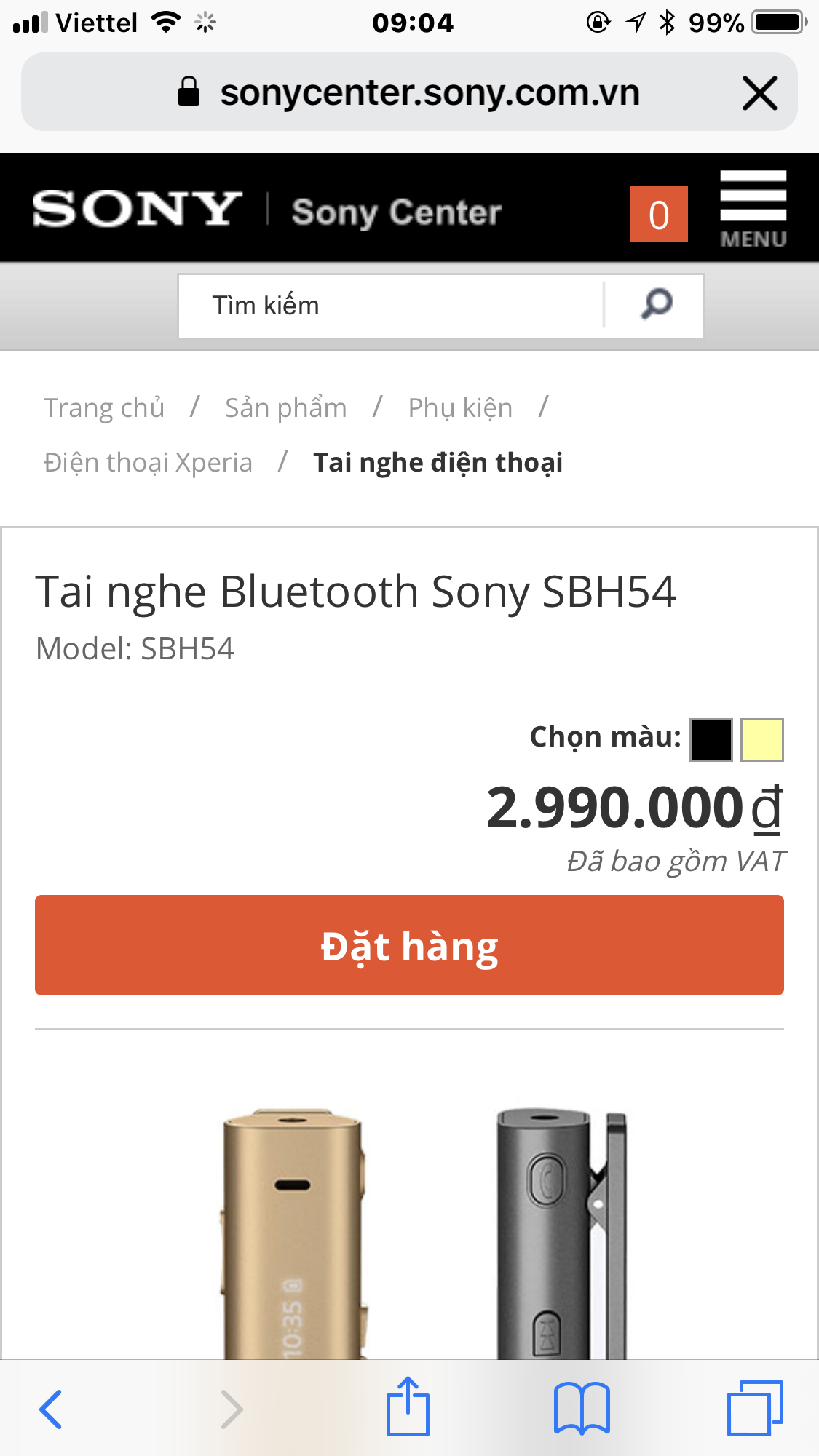Focus the Tìm kiếm search field
The width and height of the screenshot is (819, 1456).
click(393, 306)
